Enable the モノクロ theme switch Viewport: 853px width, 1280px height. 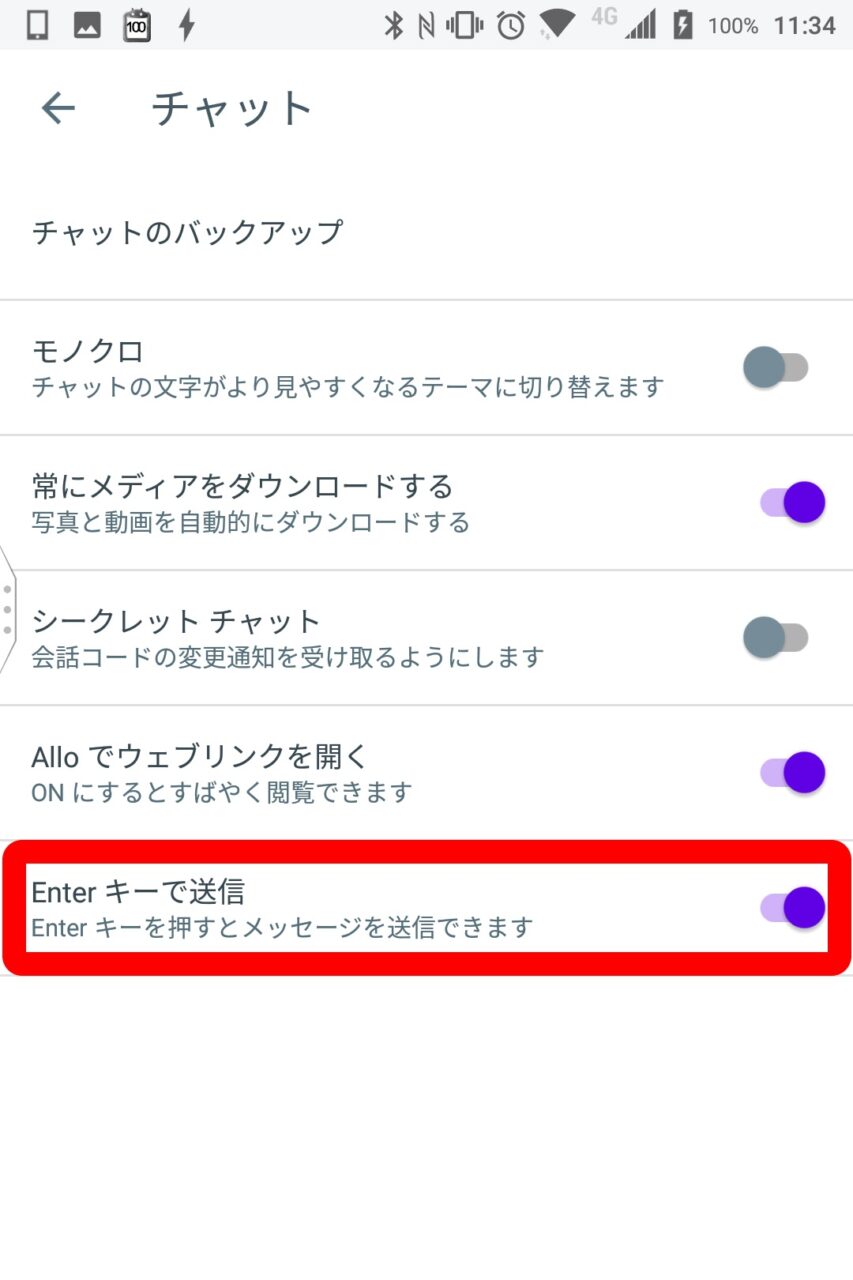point(775,368)
